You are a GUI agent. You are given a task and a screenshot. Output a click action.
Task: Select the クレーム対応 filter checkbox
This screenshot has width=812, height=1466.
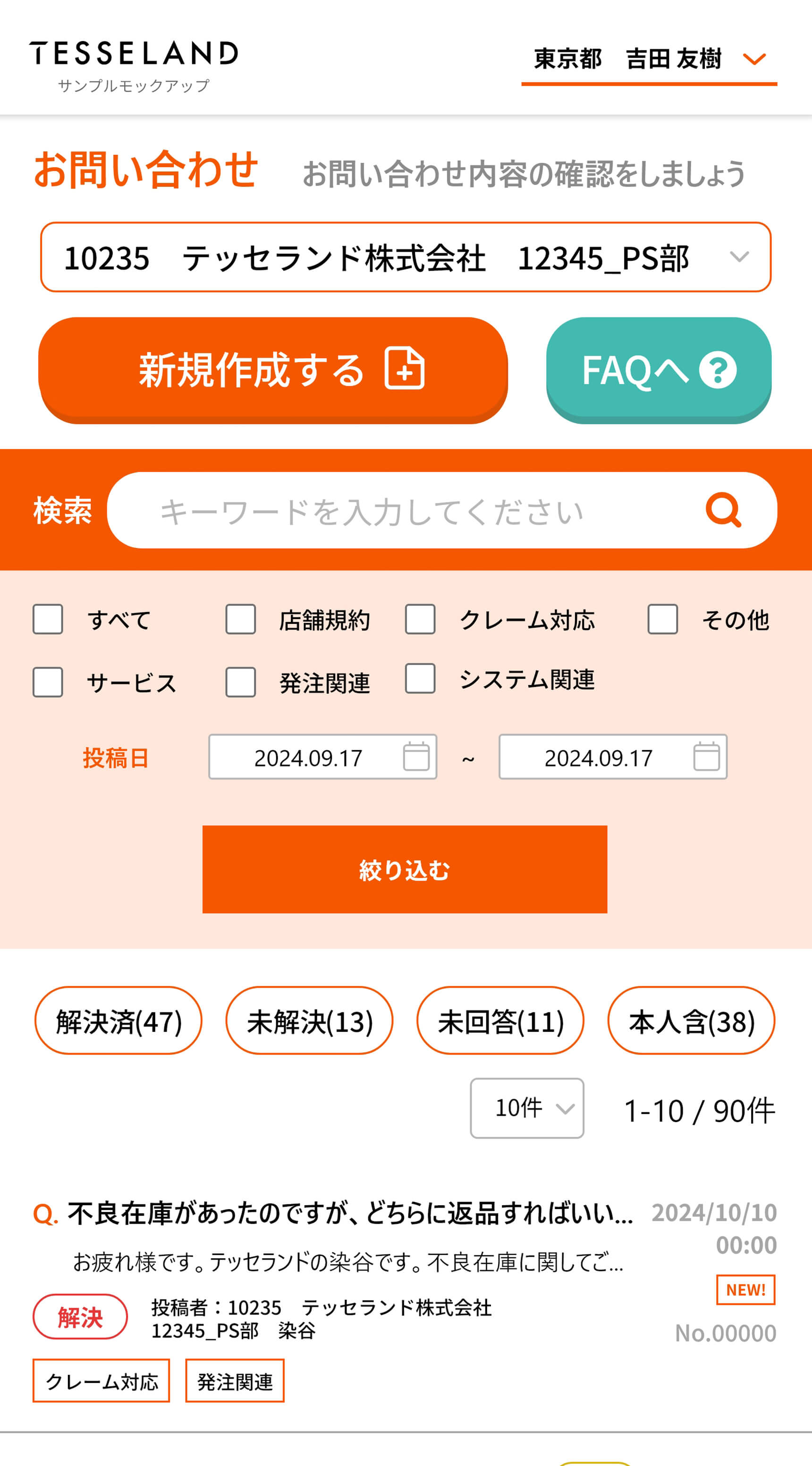click(x=420, y=619)
